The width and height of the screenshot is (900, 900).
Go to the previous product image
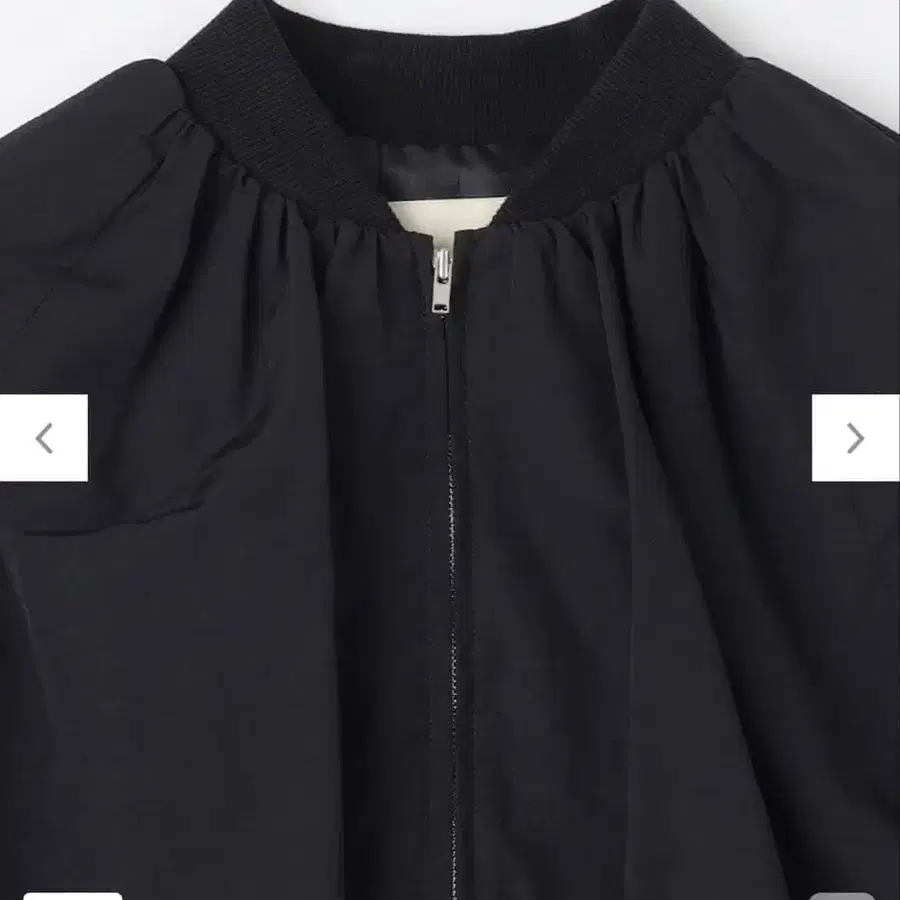pyautogui.click(x=44, y=438)
